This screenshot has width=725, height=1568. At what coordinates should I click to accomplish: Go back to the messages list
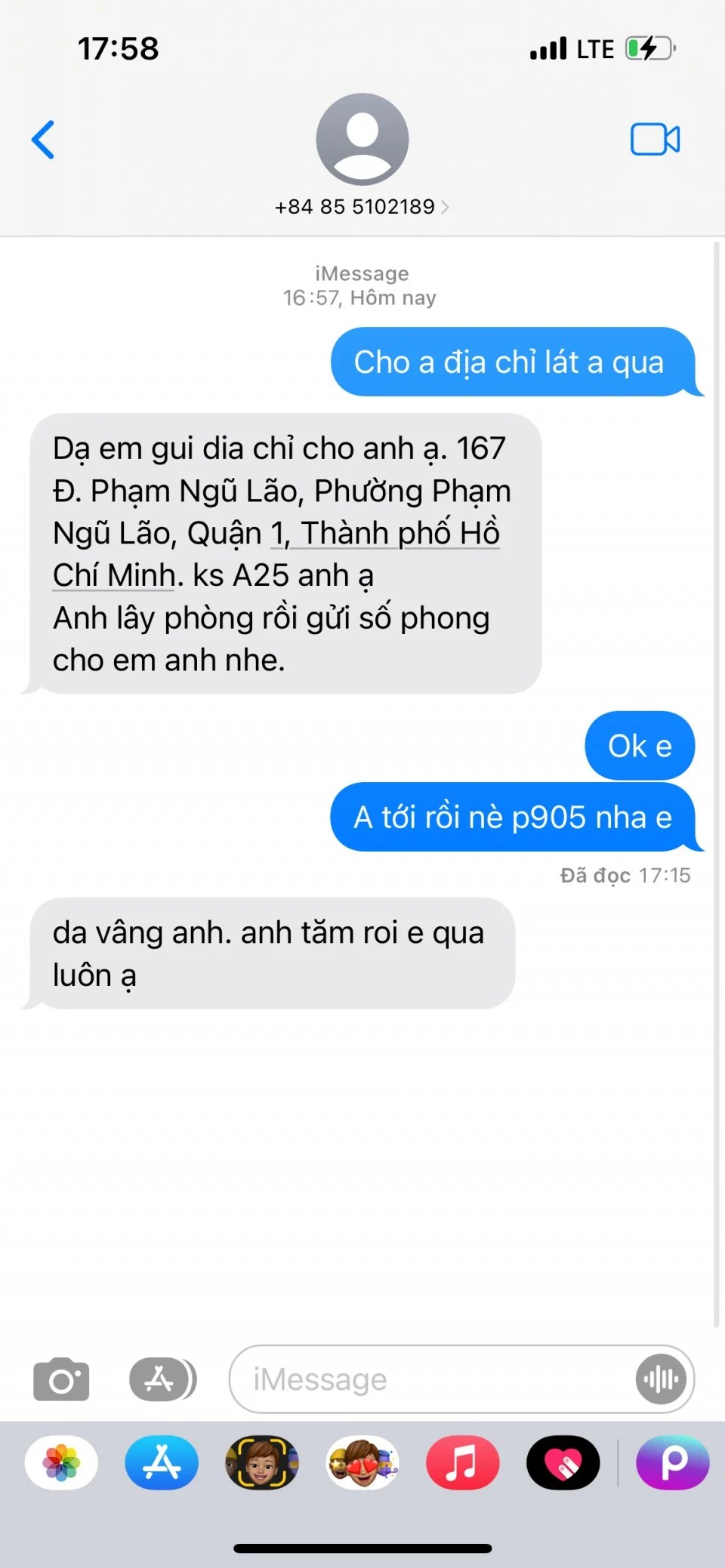pos(43,140)
